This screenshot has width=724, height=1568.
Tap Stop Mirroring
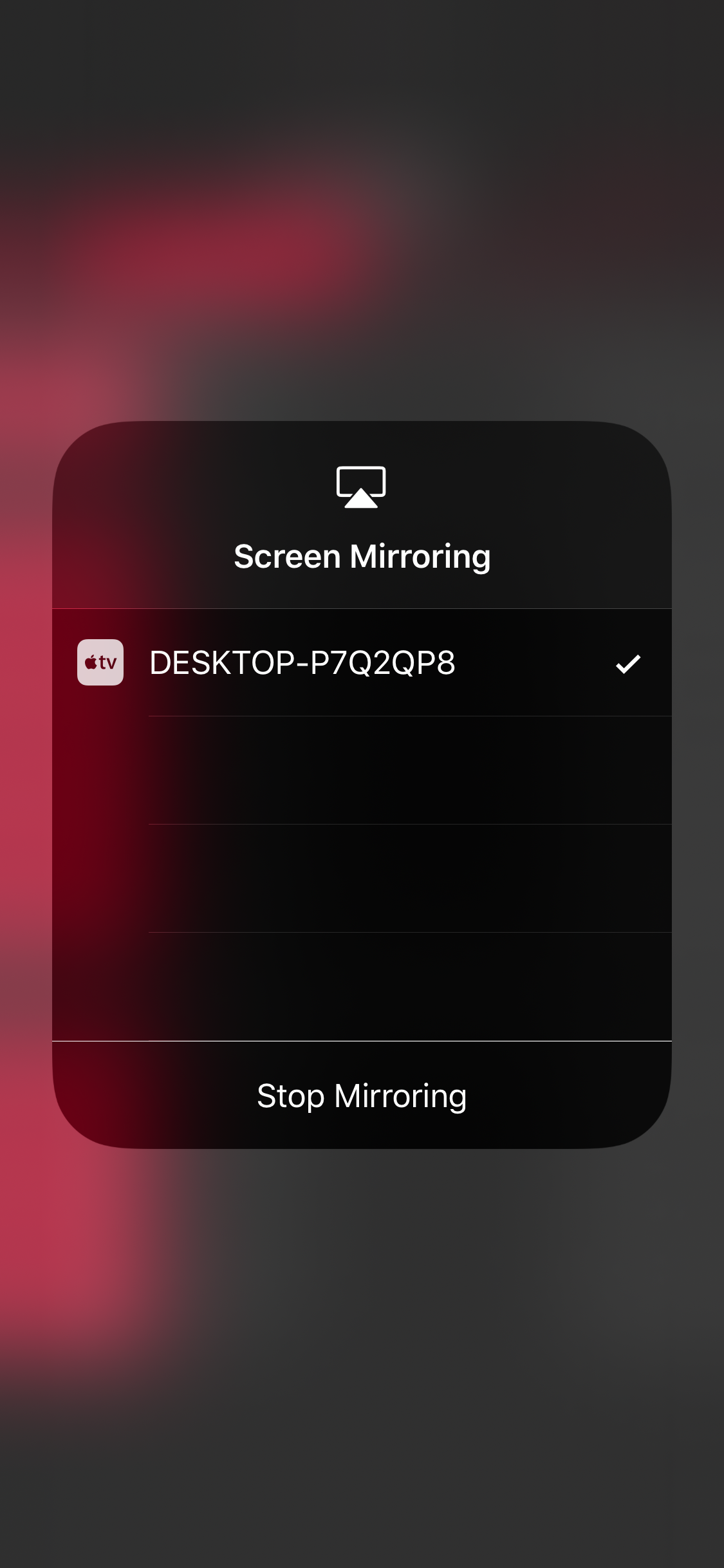pyautogui.click(x=362, y=1096)
